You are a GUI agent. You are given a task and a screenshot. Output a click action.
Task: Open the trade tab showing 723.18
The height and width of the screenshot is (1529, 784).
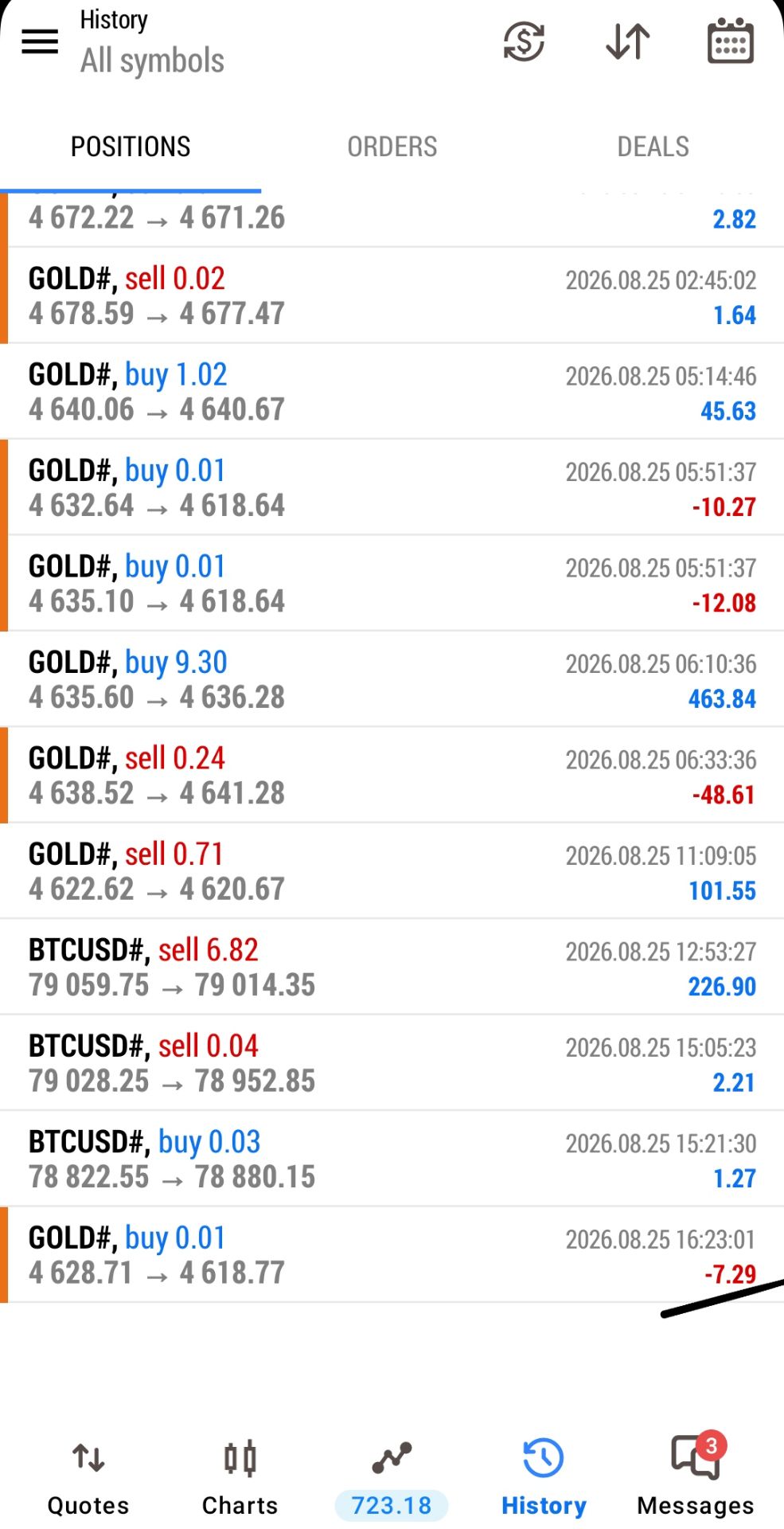pyautogui.click(x=392, y=1479)
